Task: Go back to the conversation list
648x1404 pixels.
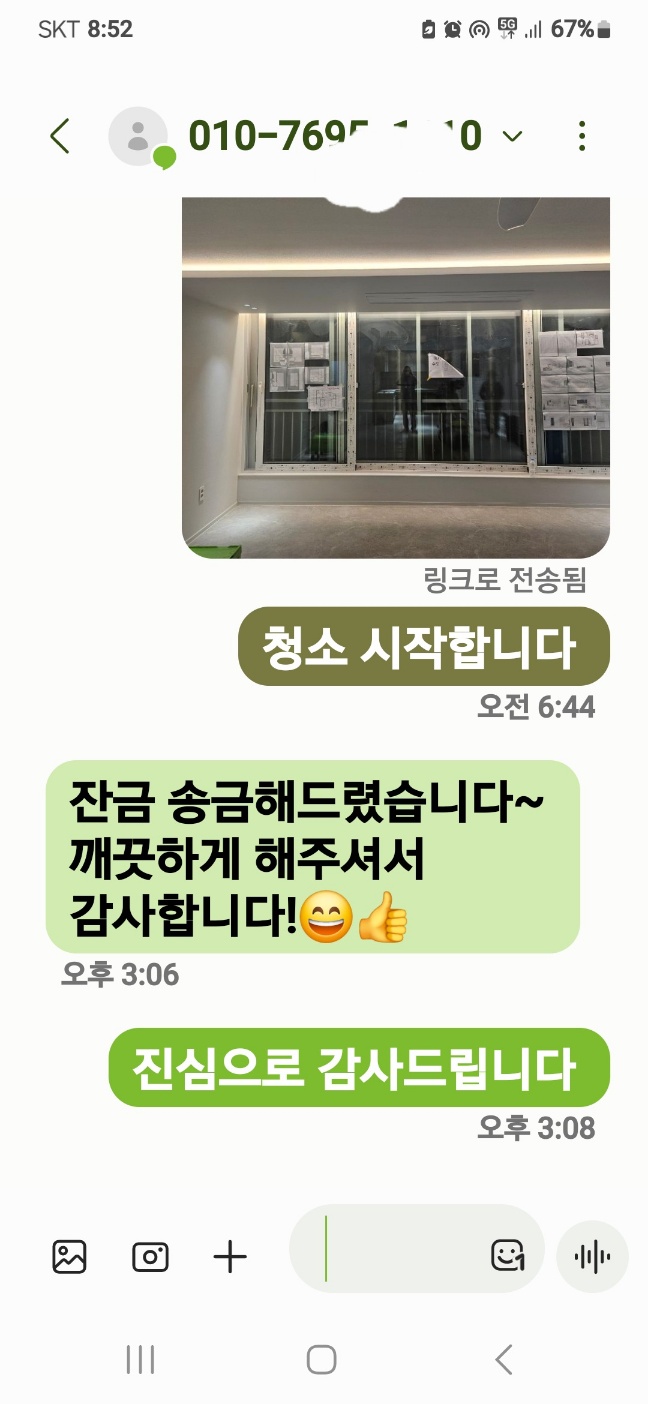Action: [x=60, y=136]
